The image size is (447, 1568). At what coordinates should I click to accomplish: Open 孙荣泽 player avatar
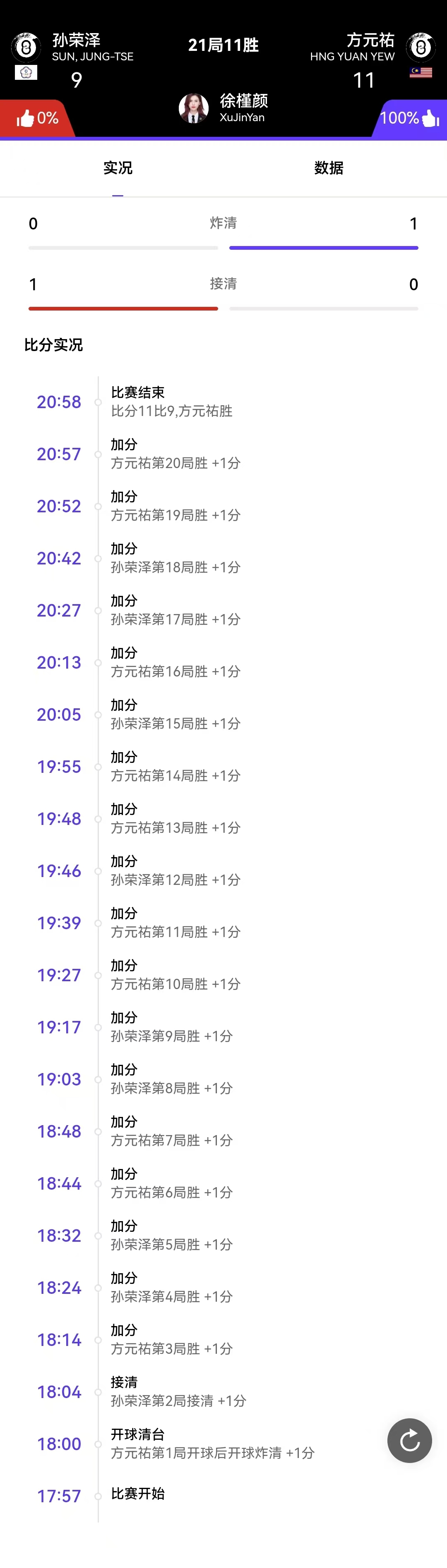[26, 46]
